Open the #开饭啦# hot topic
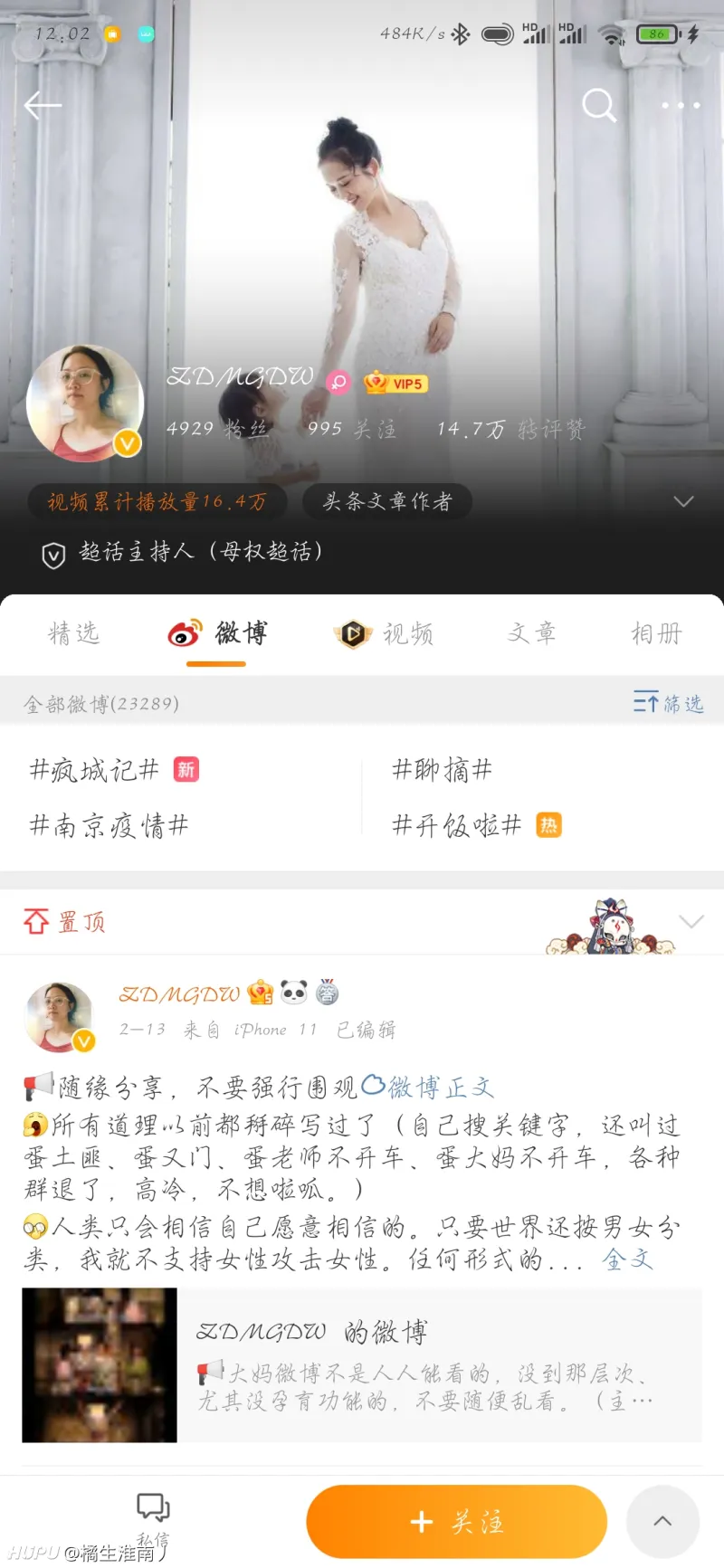Viewport: 724px width, 1568px height. click(x=457, y=825)
